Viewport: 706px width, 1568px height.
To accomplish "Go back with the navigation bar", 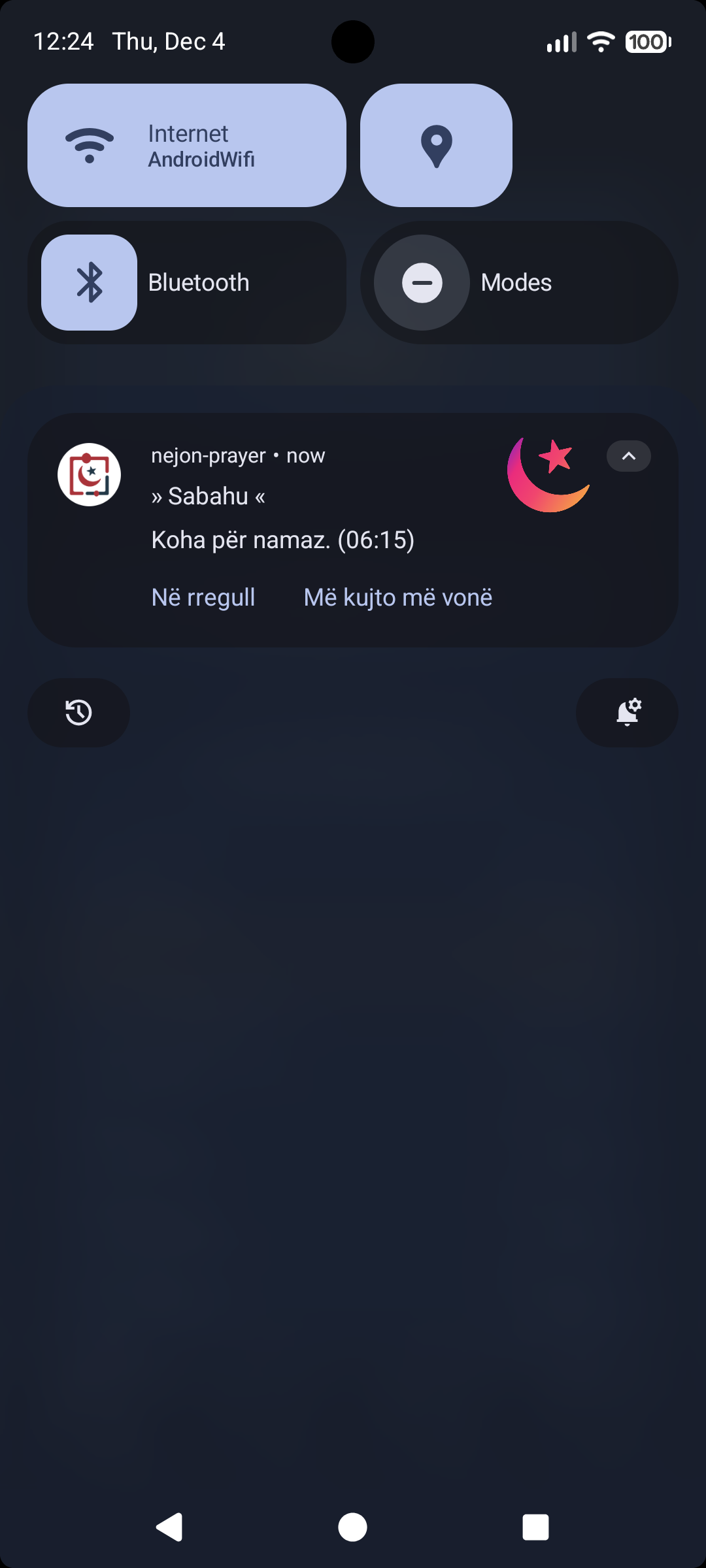I will [170, 1527].
